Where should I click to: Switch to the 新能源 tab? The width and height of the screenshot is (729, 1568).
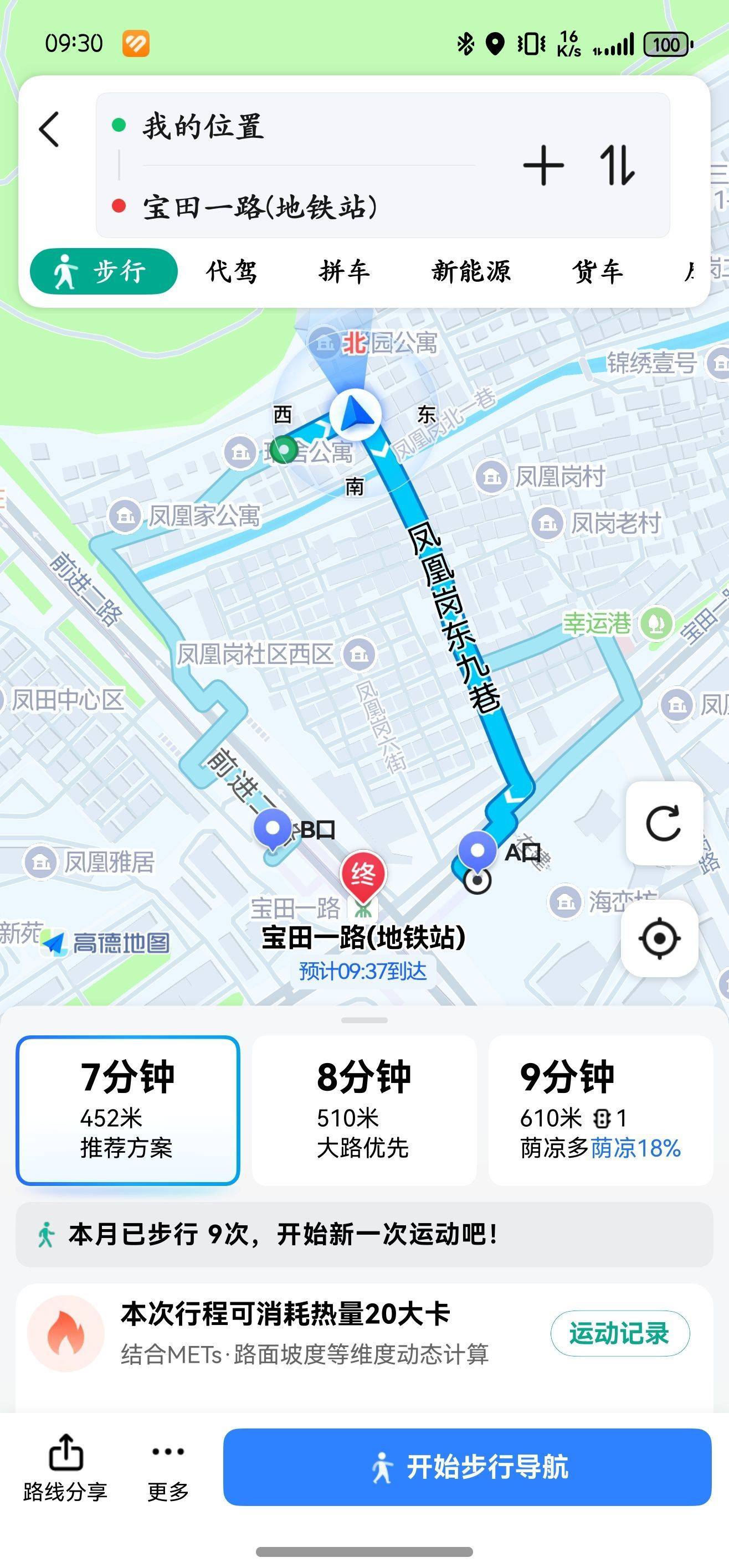tap(472, 271)
